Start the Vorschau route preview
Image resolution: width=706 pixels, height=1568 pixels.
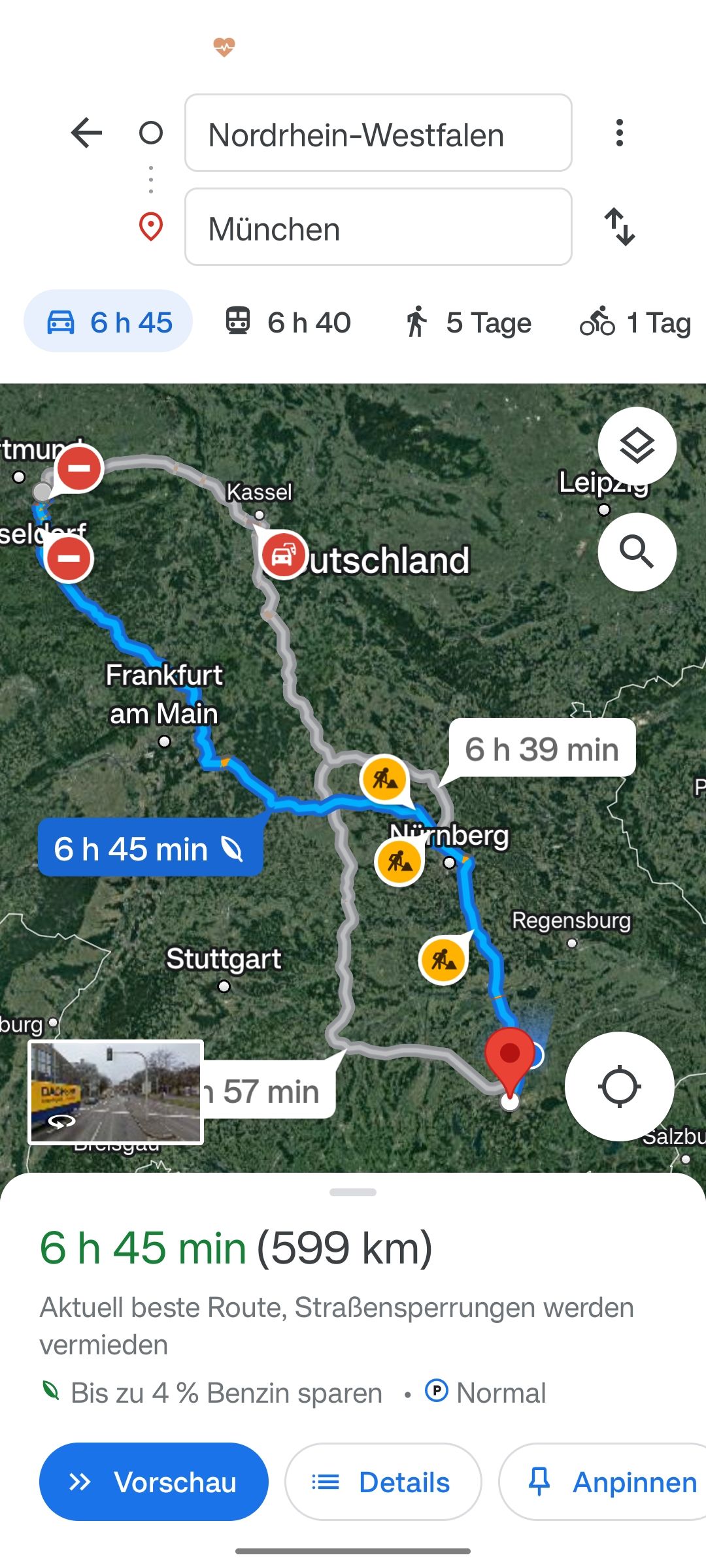(x=154, y=1482)
